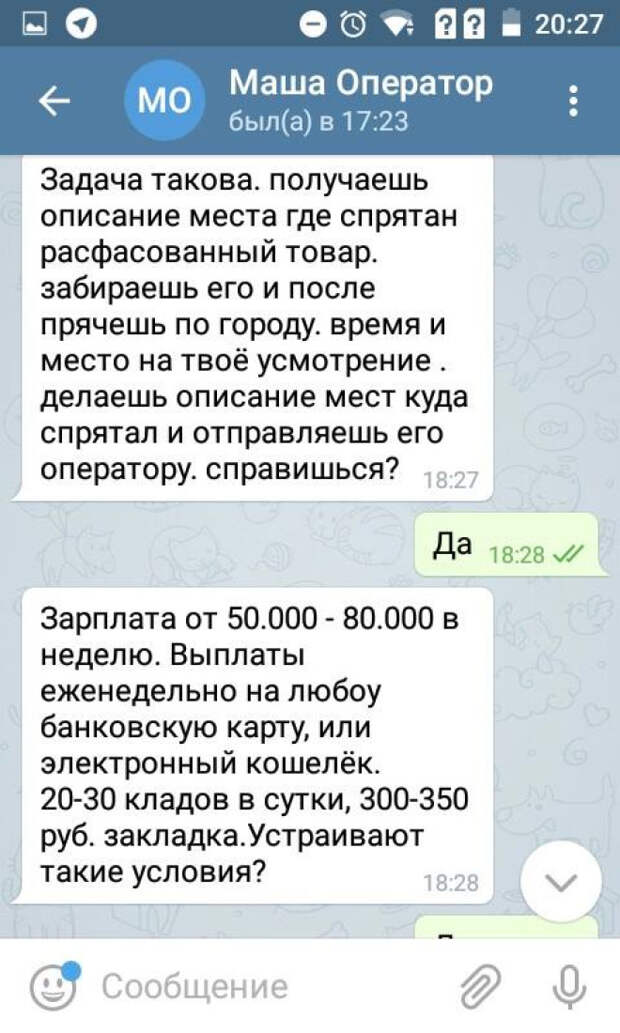
Task: Record a voice message with the microphone
Action: click(570, 986)
